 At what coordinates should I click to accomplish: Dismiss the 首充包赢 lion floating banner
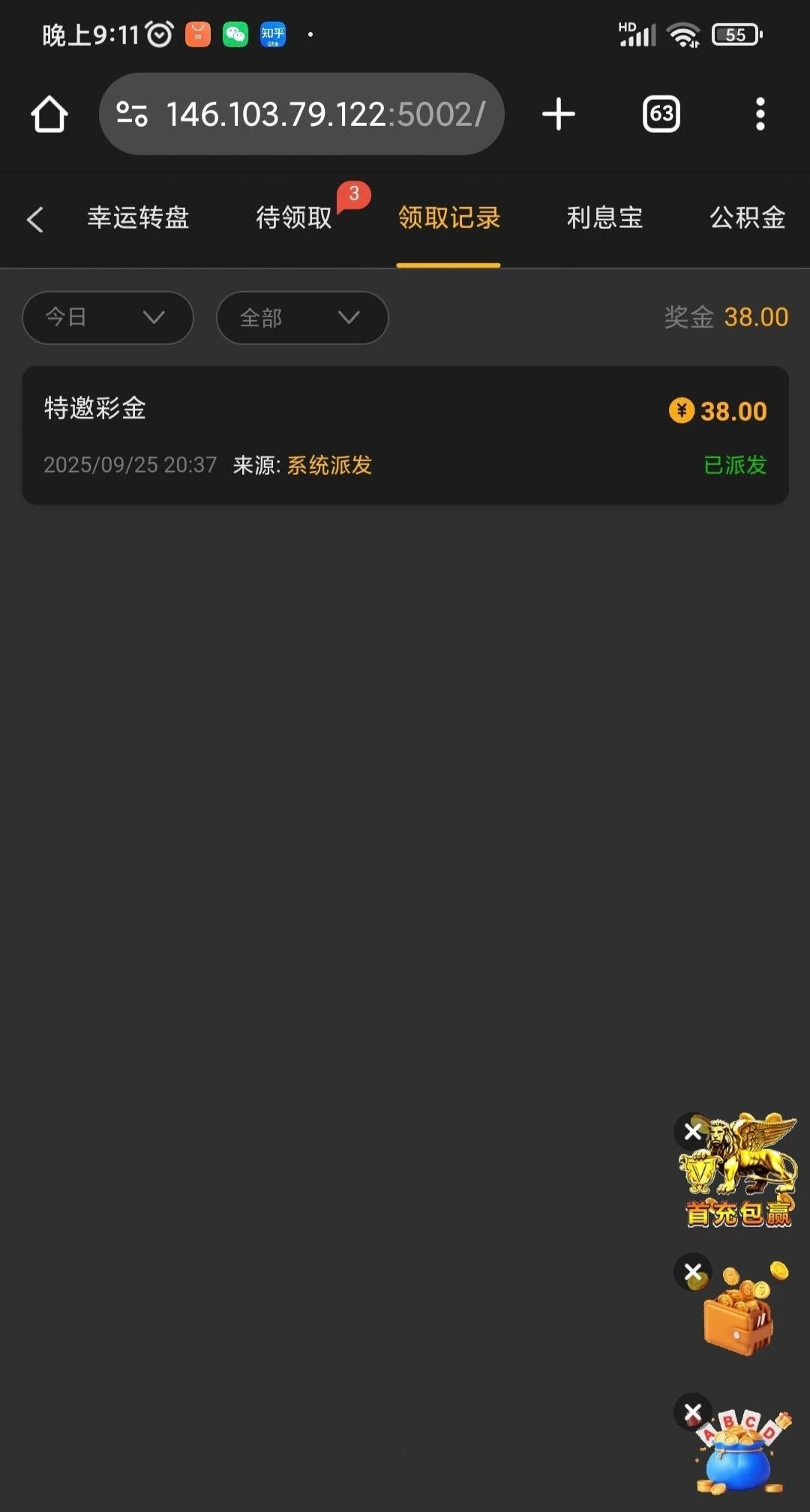coord(693,1131)
